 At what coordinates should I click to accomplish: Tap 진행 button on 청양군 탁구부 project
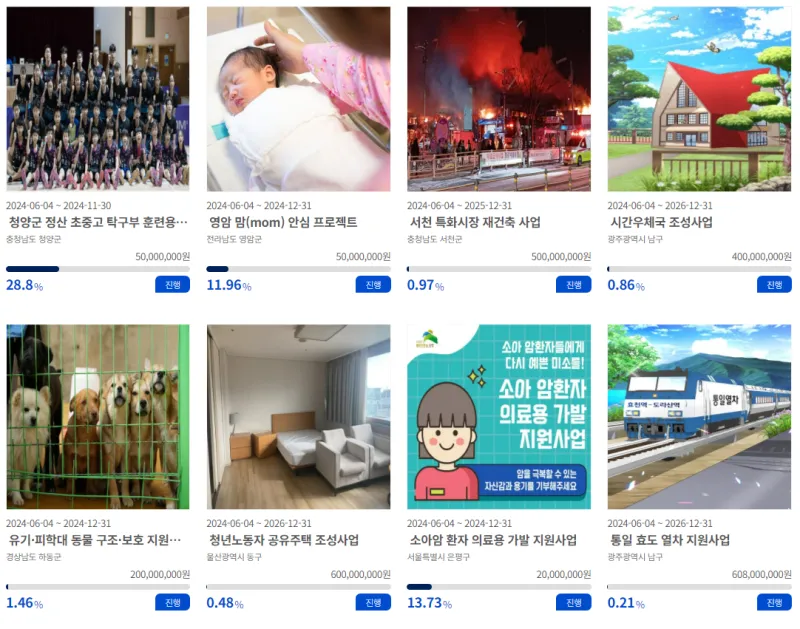pyautogui.click(x=172, y=285)
